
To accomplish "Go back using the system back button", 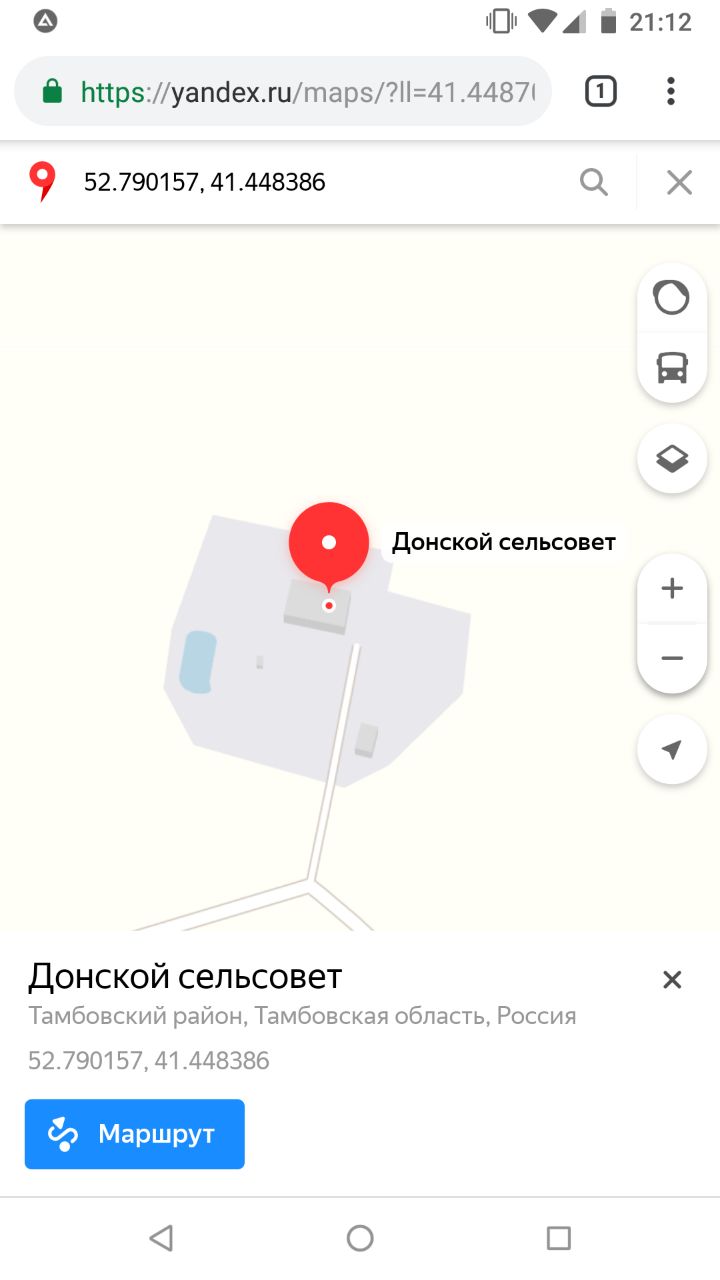I will click(161, 1238).
